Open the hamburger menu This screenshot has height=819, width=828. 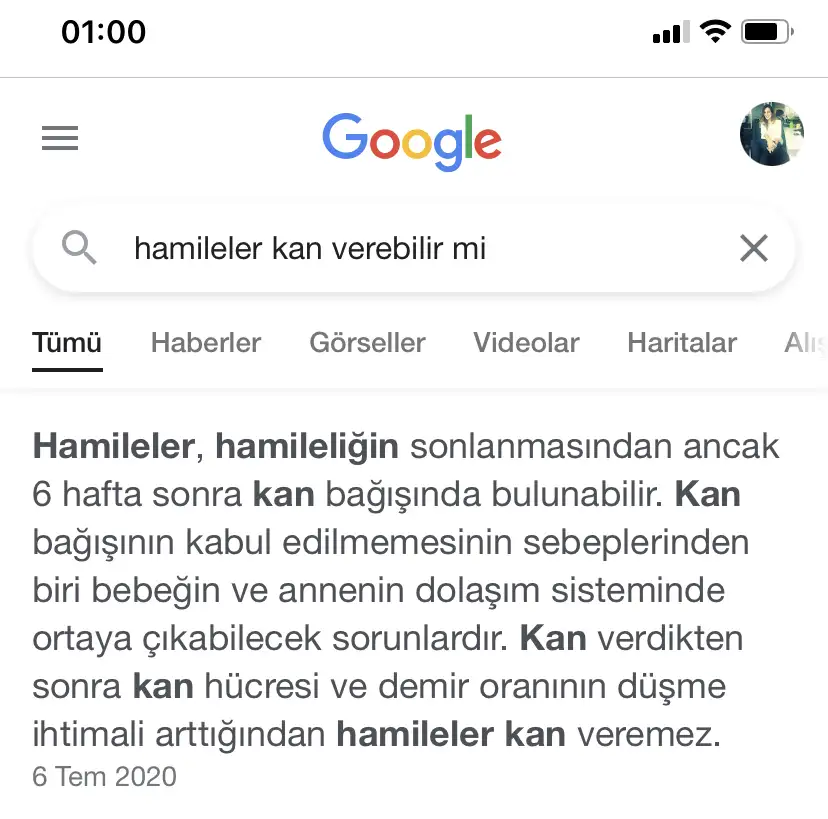(x=60, y=138)
